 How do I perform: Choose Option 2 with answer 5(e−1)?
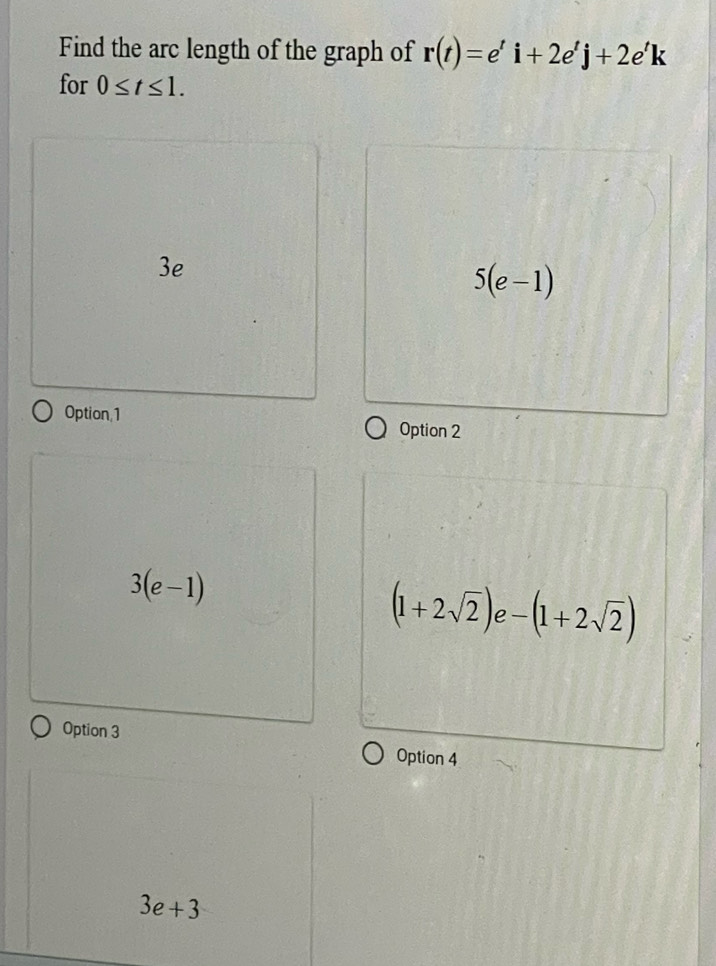(376, 430)
